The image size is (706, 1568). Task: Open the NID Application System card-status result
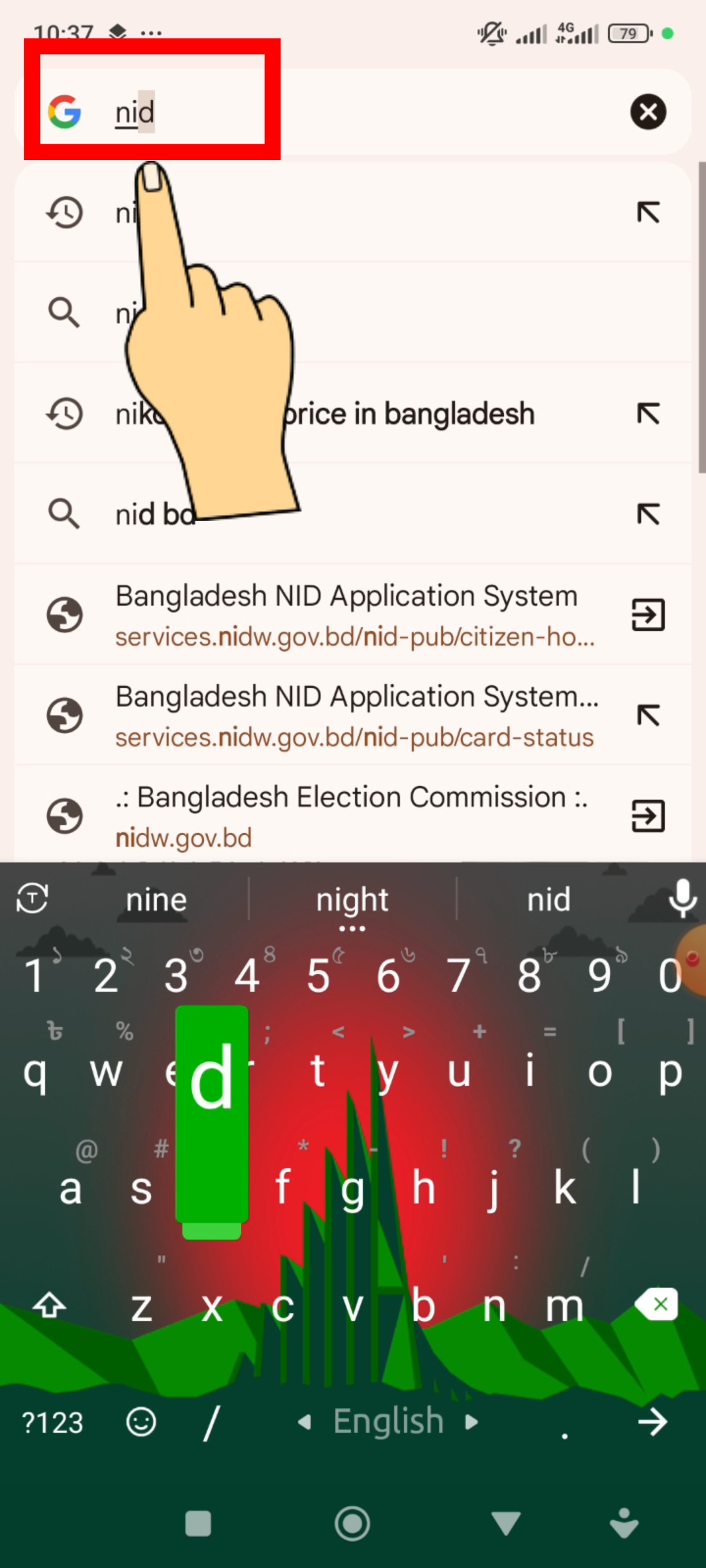(353, 715)
